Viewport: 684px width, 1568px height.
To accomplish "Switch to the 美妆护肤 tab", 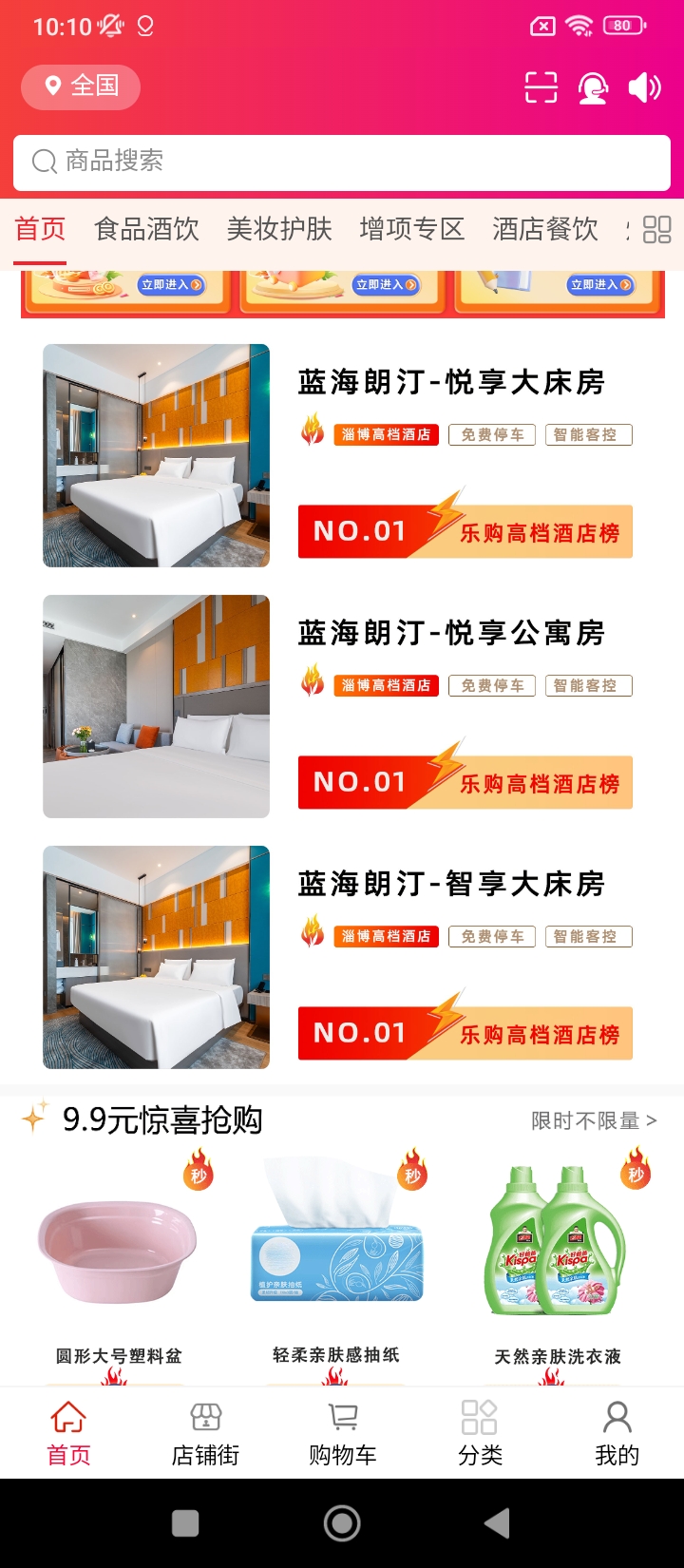I will (x=279, y=229).
